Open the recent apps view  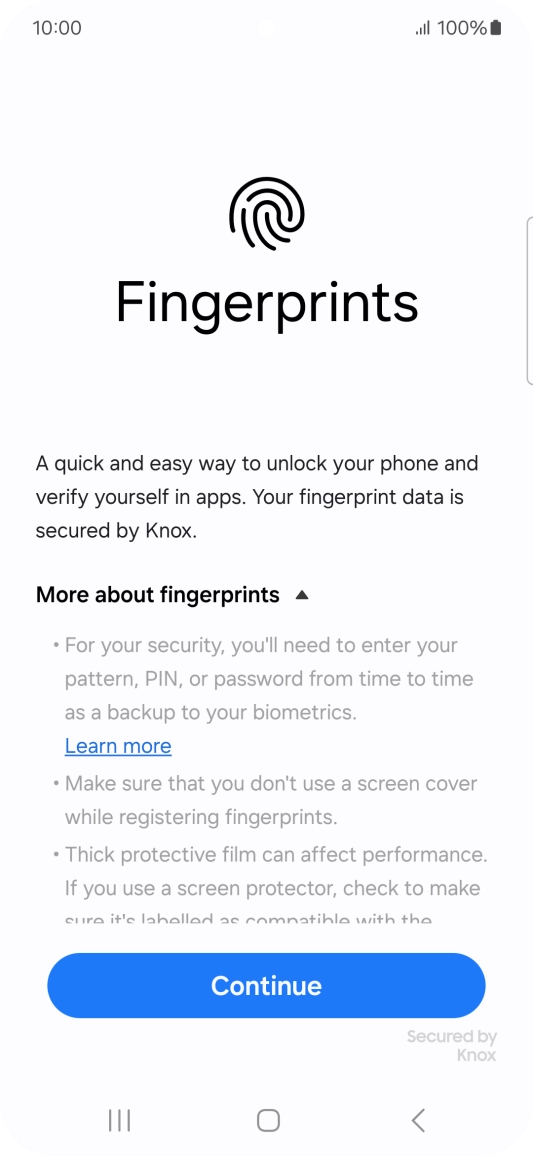[119, 1120]
